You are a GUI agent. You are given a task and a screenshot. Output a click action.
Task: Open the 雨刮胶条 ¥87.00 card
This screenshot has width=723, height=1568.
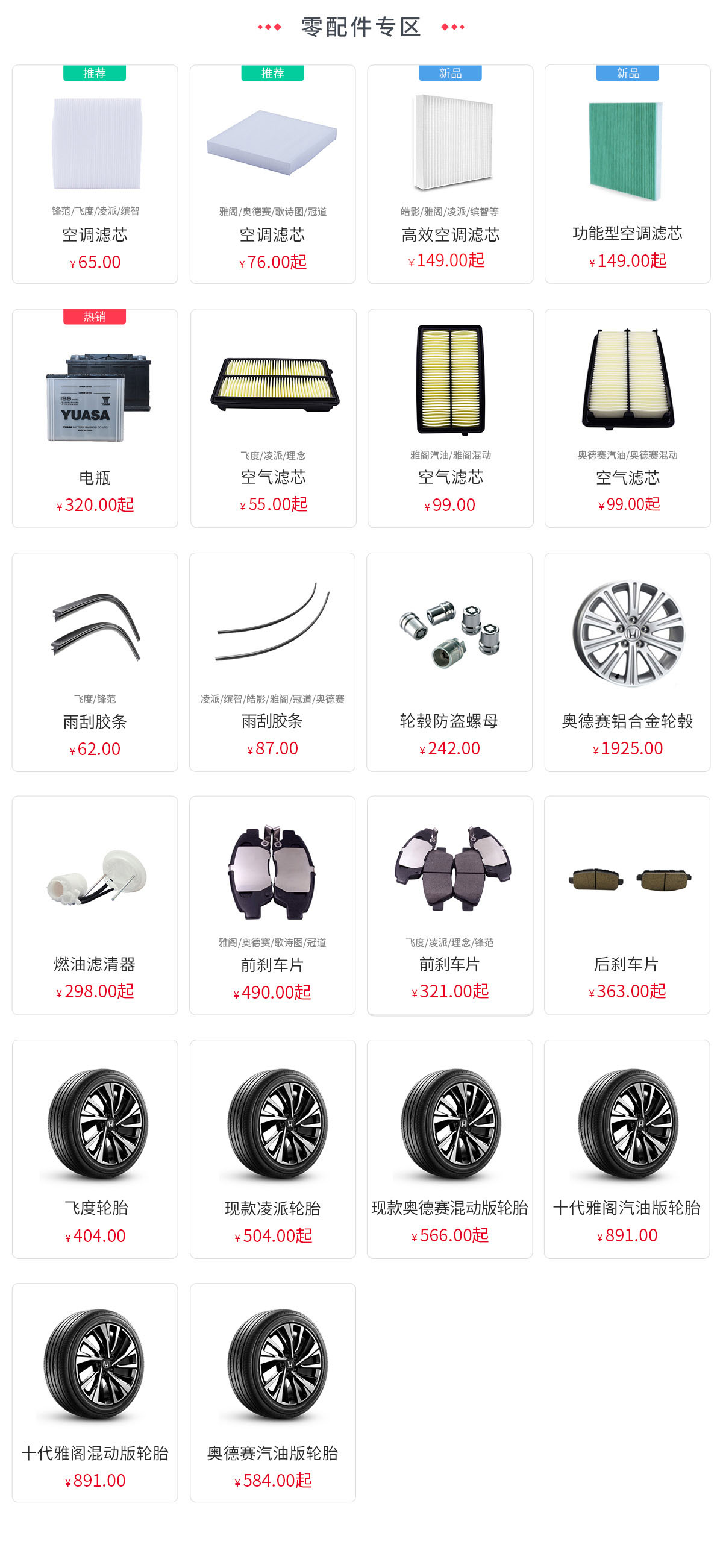click(x=272, y=662)
